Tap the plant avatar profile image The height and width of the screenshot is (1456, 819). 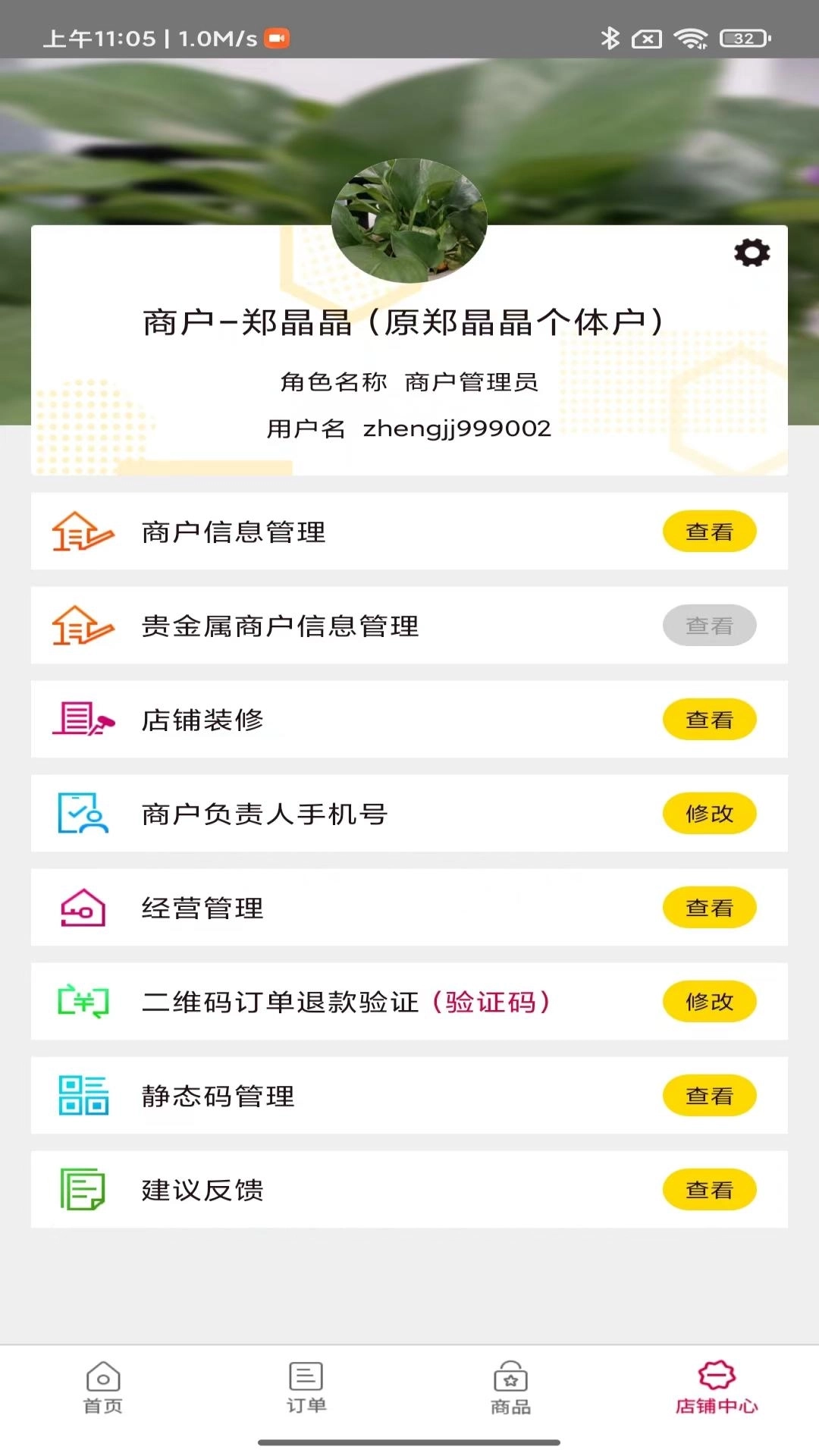pyautogui.click(x=409, y=221)
